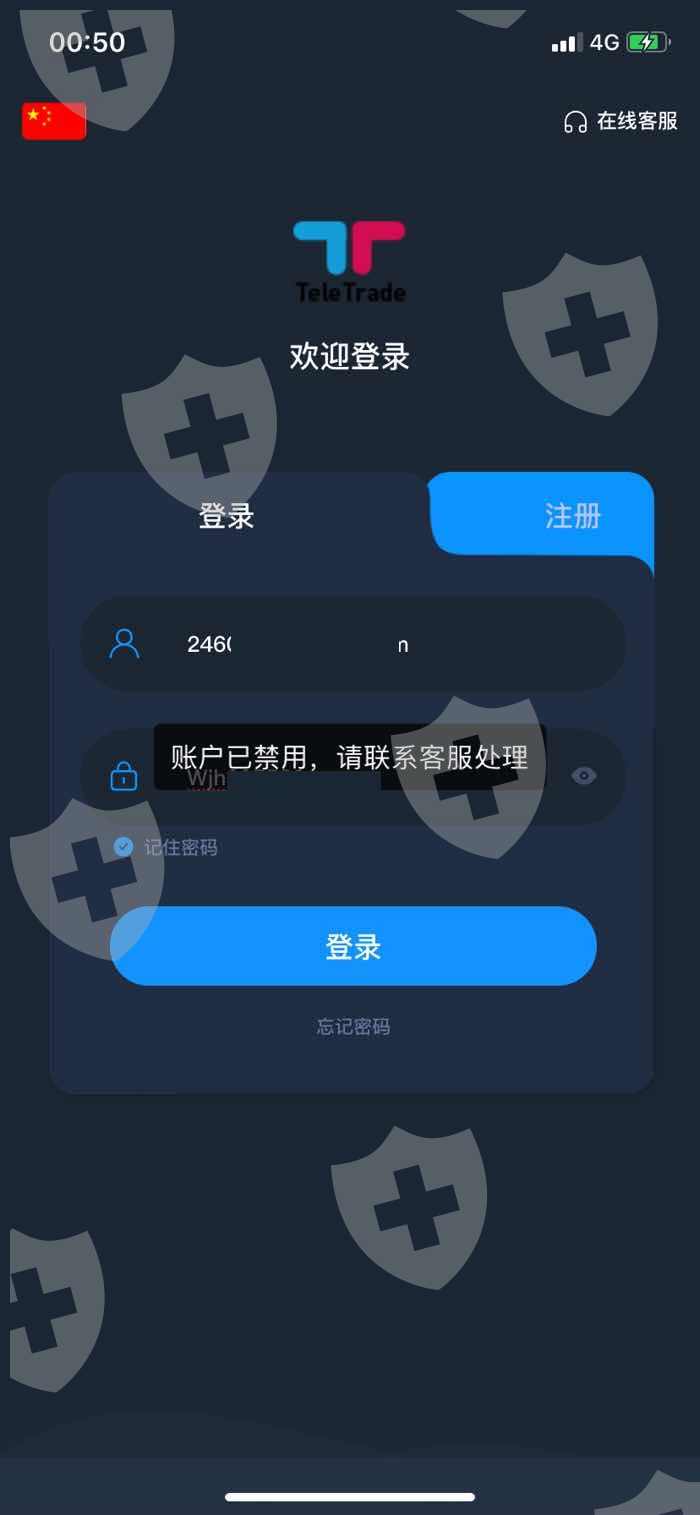Open the 忘记密码 forgot password link
The height and width of the screenshot is (1515, 700).
[x=353, y=1026]
